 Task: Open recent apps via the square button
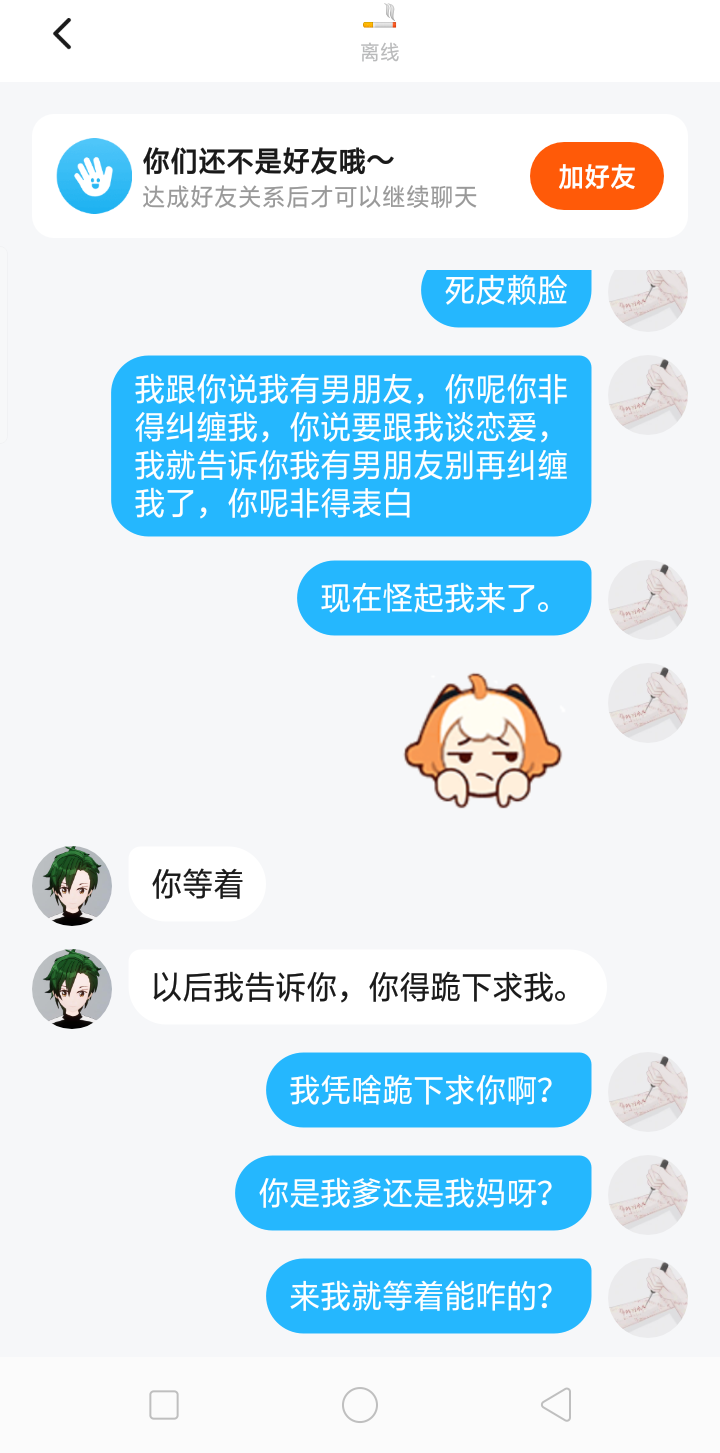point(164,1405)
